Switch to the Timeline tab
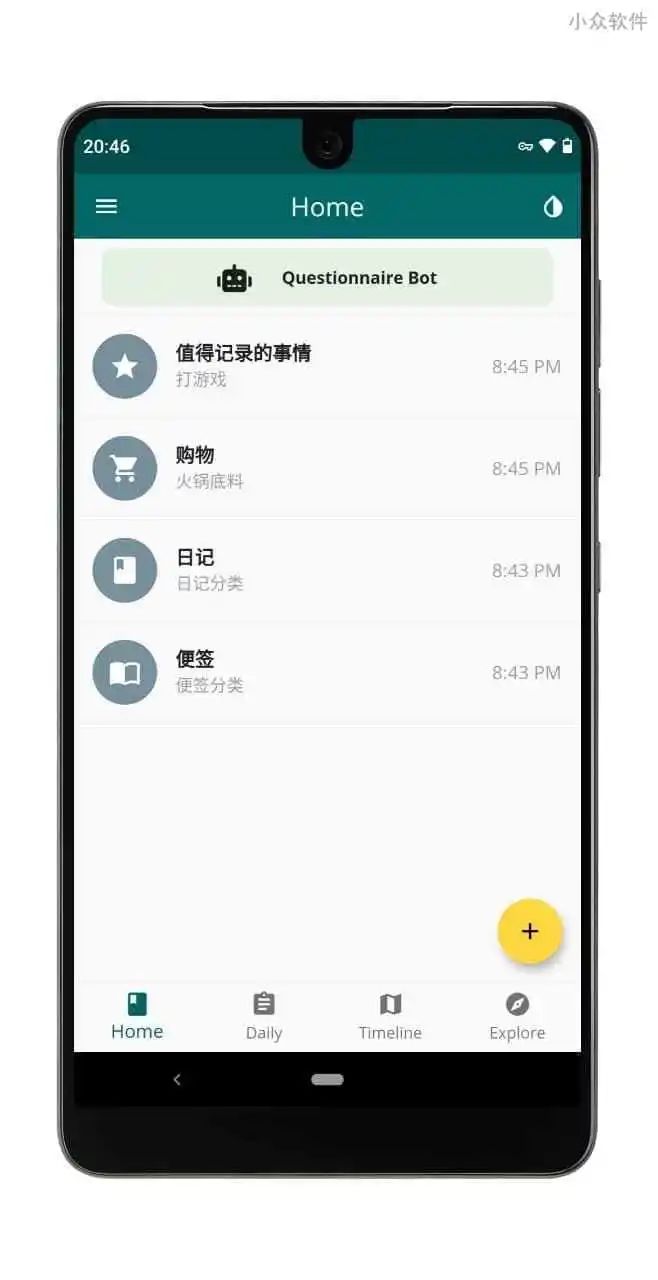Viewport: 658px width, 1280px height. point(390,1016)
